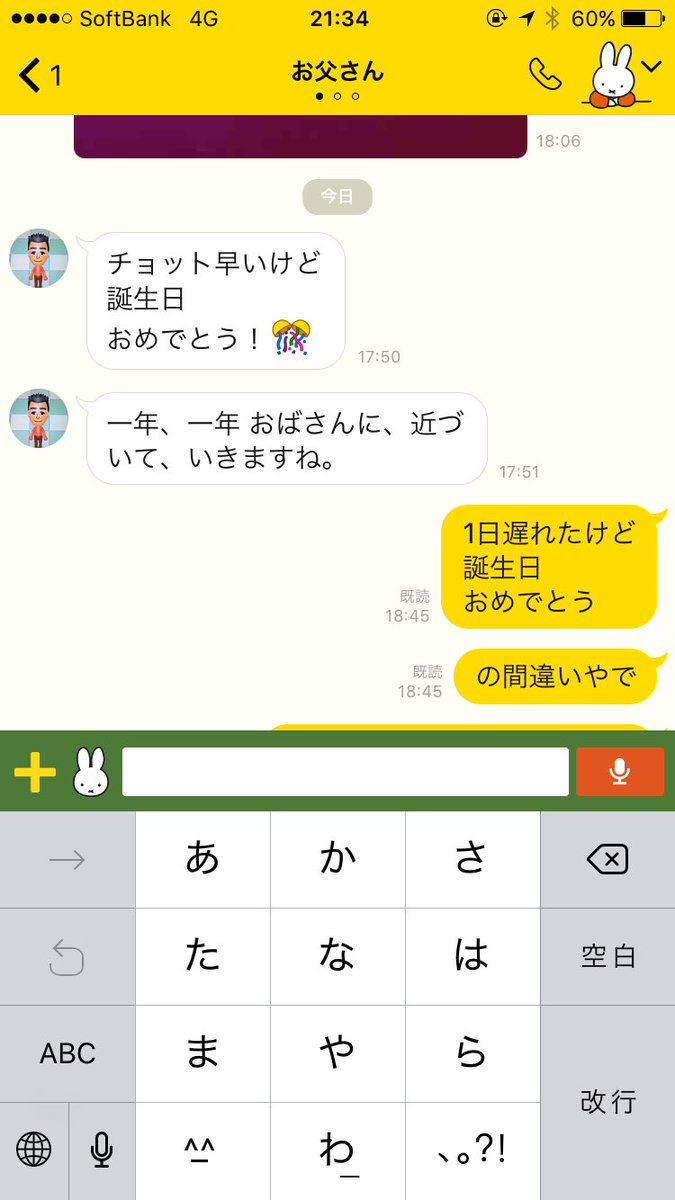Insert a space with the 空白 key
This screenshot has height=1200, width=675.
(x=607, y=956)
